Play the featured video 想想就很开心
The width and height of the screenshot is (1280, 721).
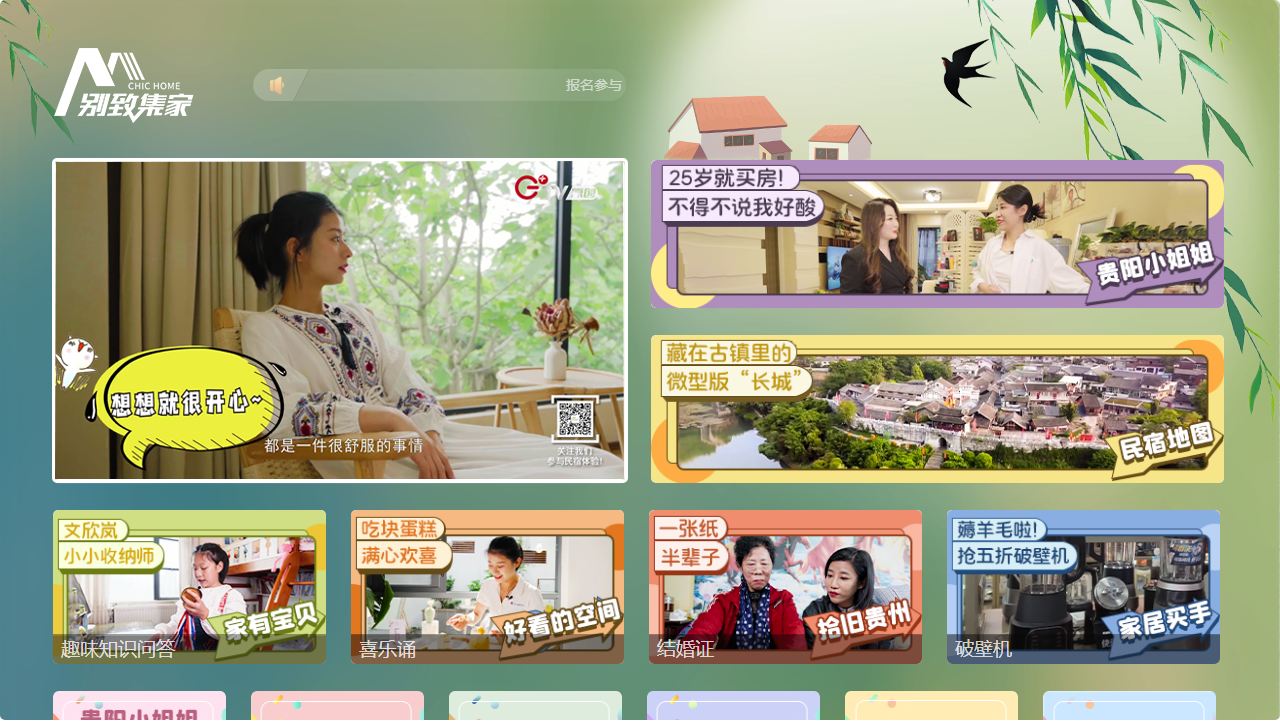(x=340, y=320)
